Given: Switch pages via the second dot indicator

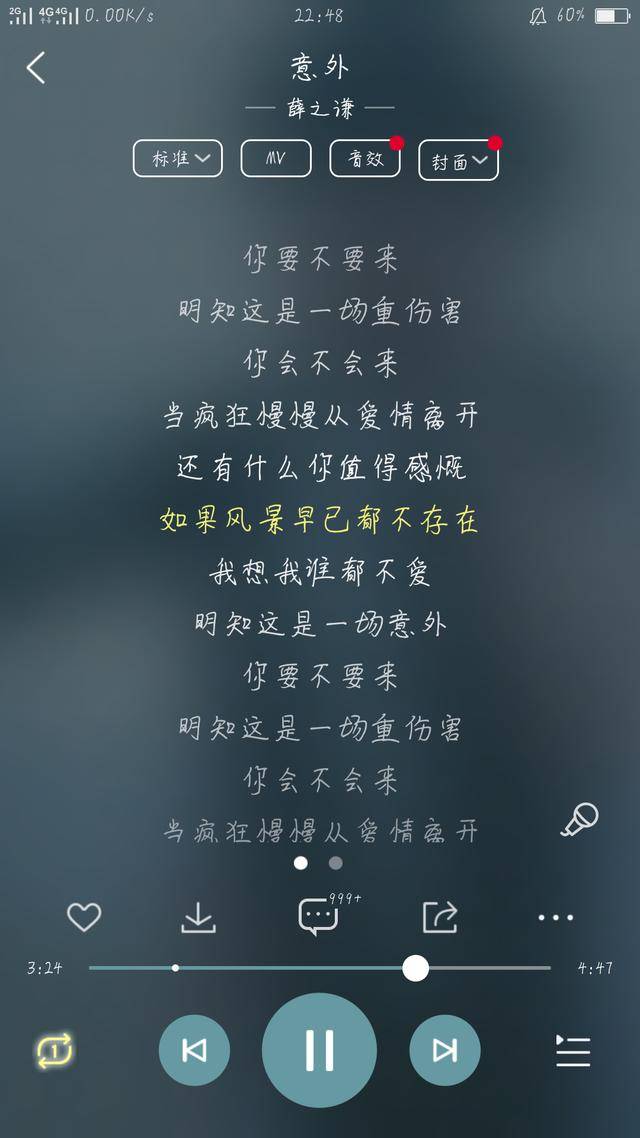Looking at the screenshot, I should pyautogui.click(x=336, y=863).
